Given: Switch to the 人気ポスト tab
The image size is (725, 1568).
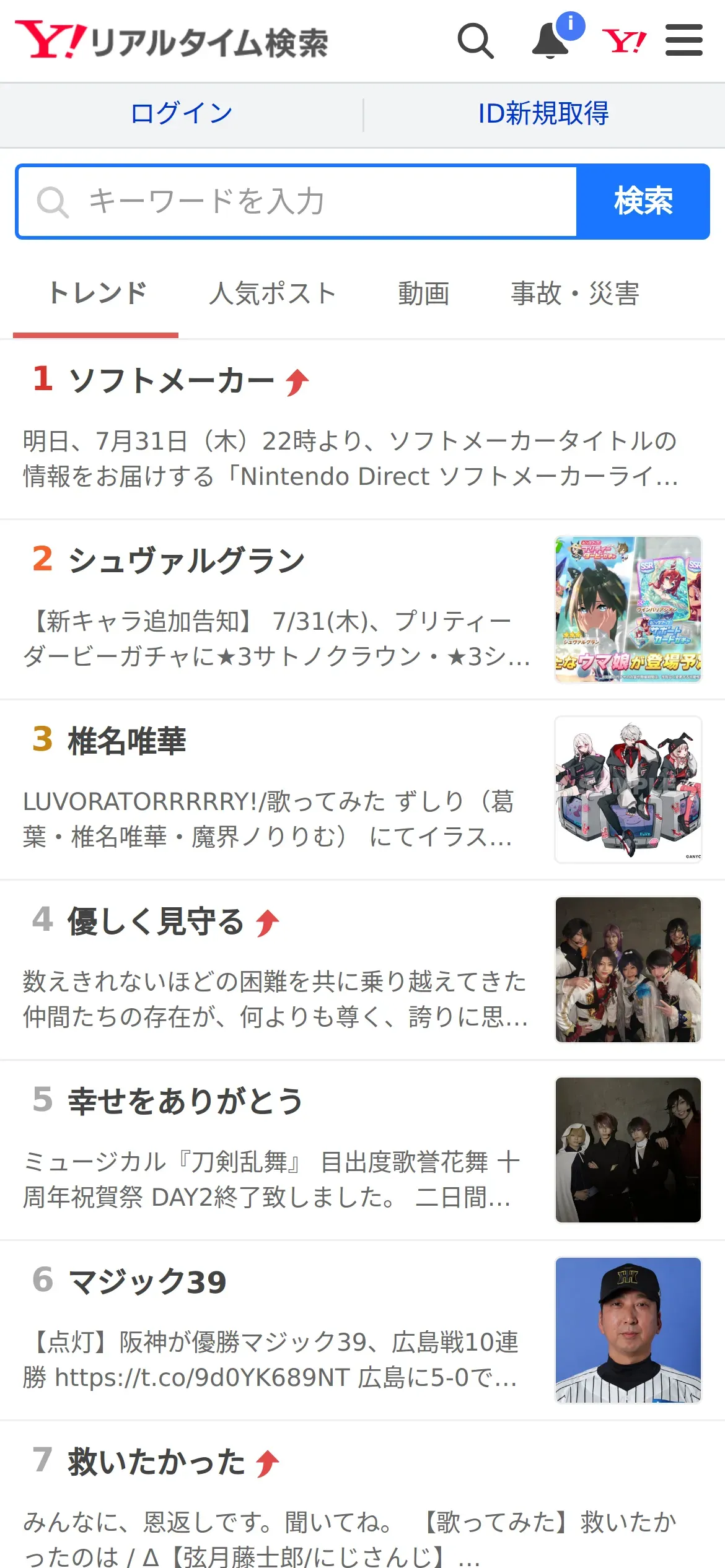Looking at the screenshot, I should coord(273,294).
